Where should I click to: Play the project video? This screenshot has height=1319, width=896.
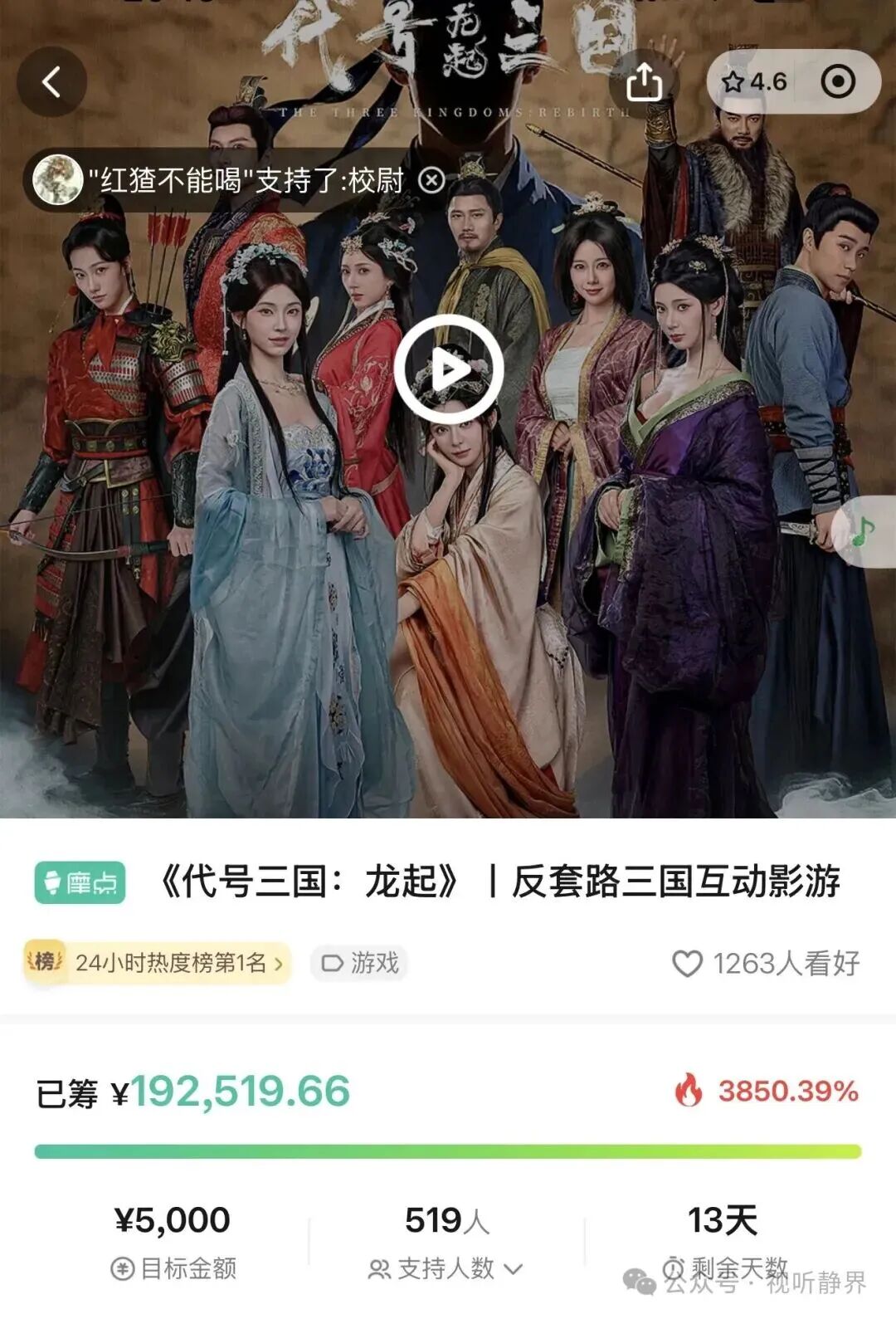tap(448, 369)
